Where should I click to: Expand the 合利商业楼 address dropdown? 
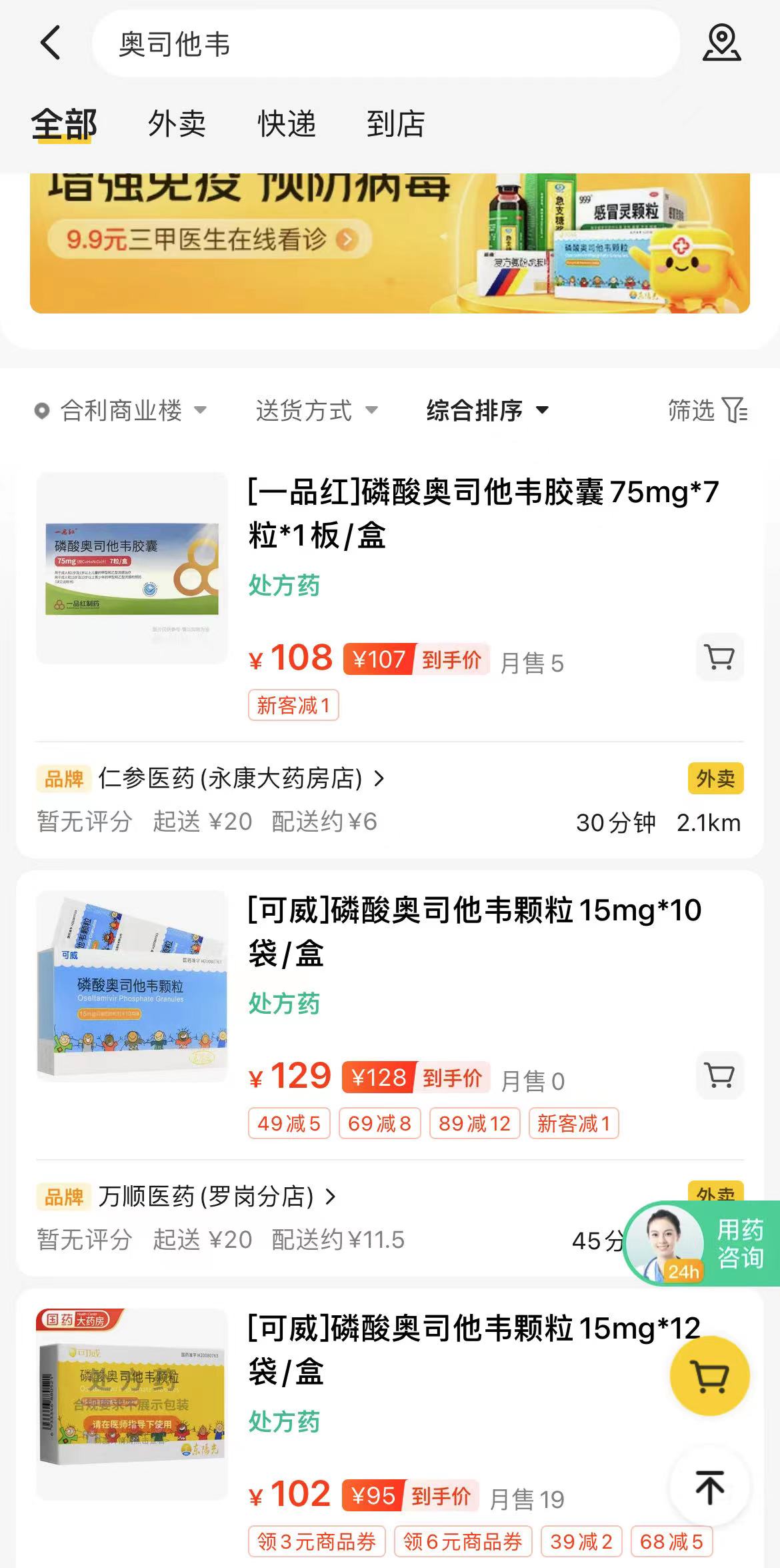tap(121, 411)
